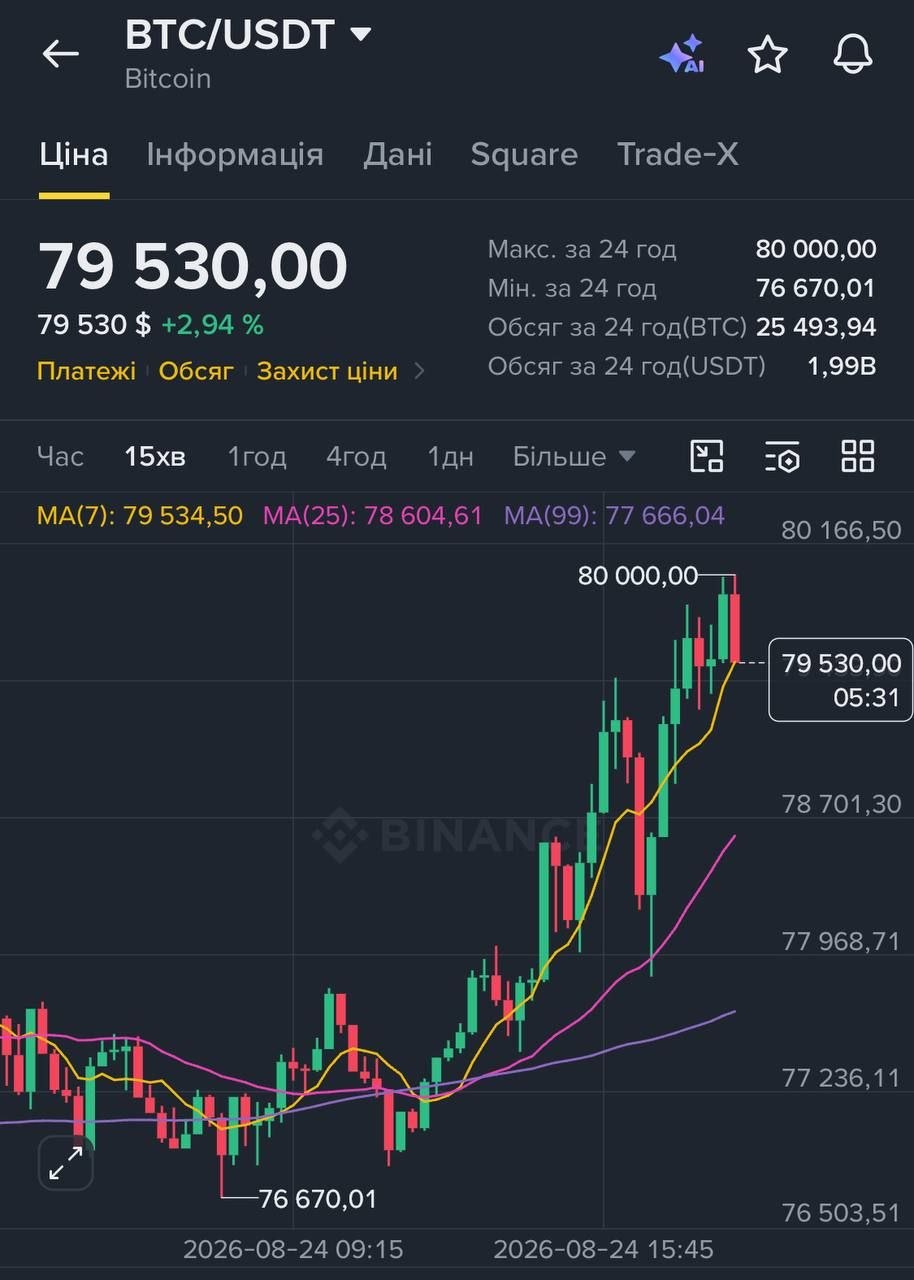This screenshot has height=1280, width=914.
Task: Add BTC/USDT to favorites with the star
Action: coord(768,55)
